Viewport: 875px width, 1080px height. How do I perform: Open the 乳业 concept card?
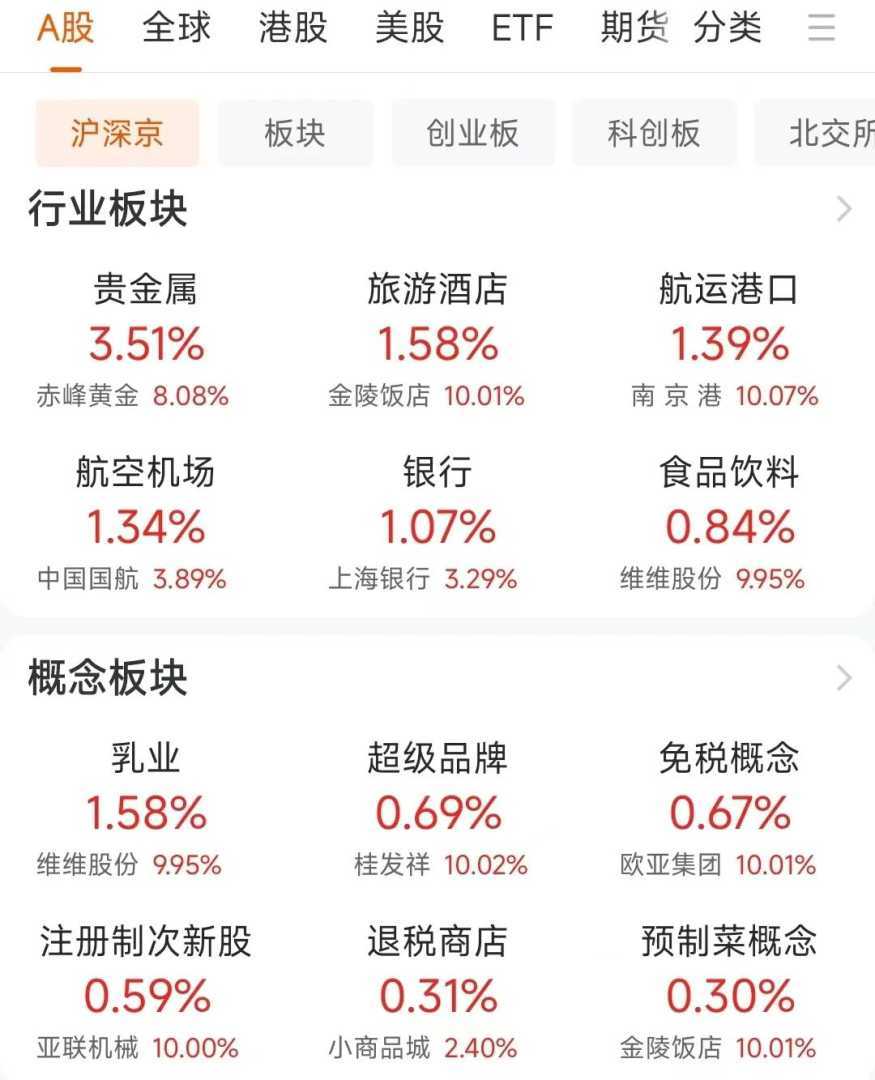(146, 810)
